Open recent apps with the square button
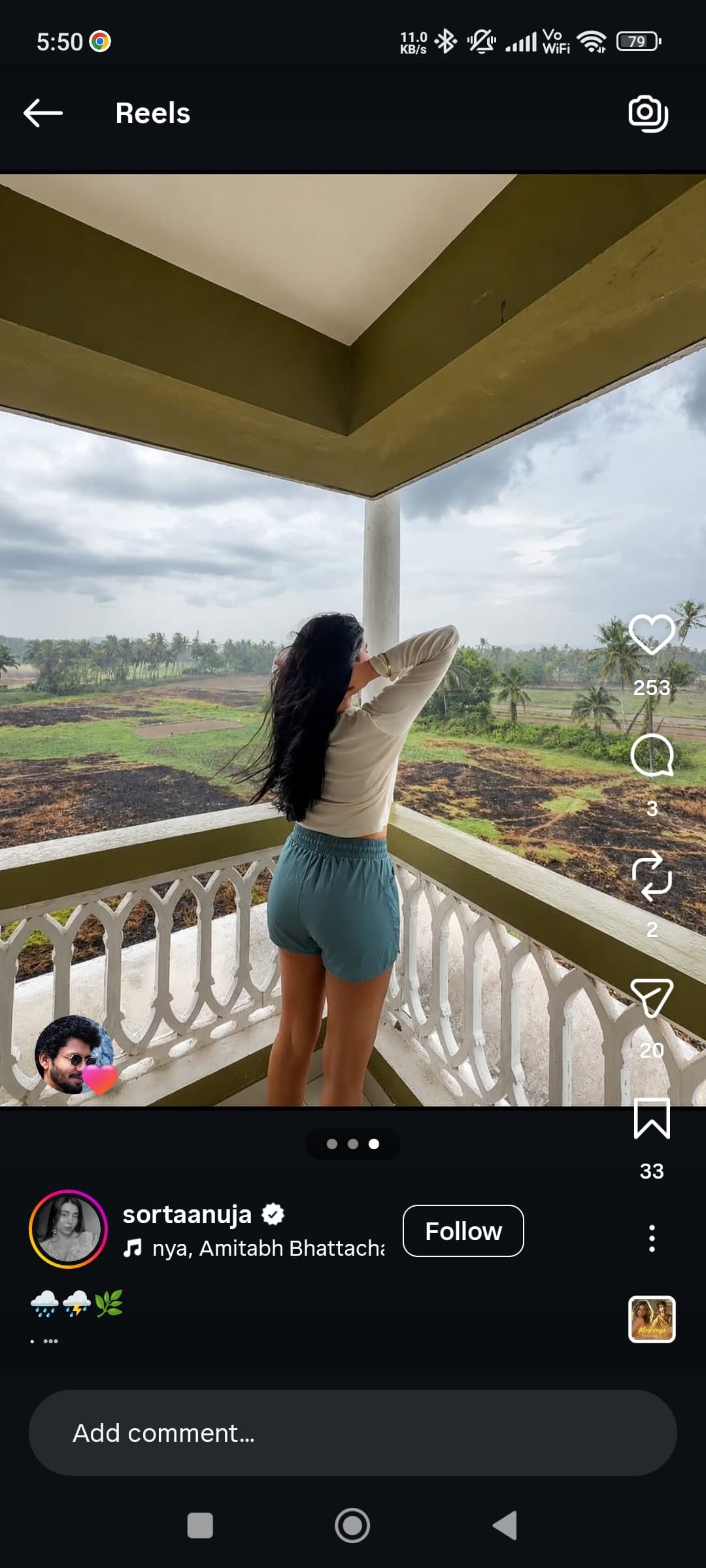 tap(200, 1526)
